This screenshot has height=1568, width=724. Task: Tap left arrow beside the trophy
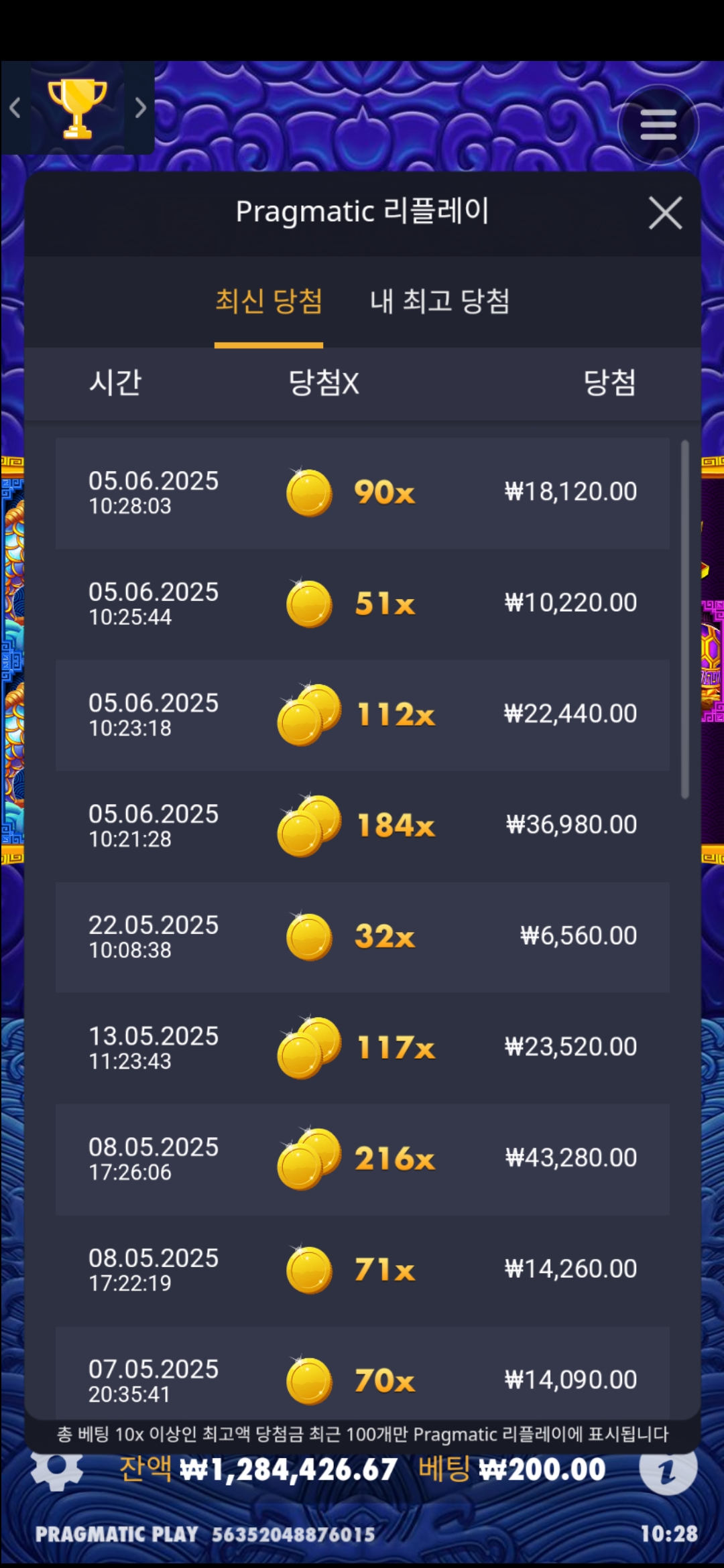(x=15, y=108)
